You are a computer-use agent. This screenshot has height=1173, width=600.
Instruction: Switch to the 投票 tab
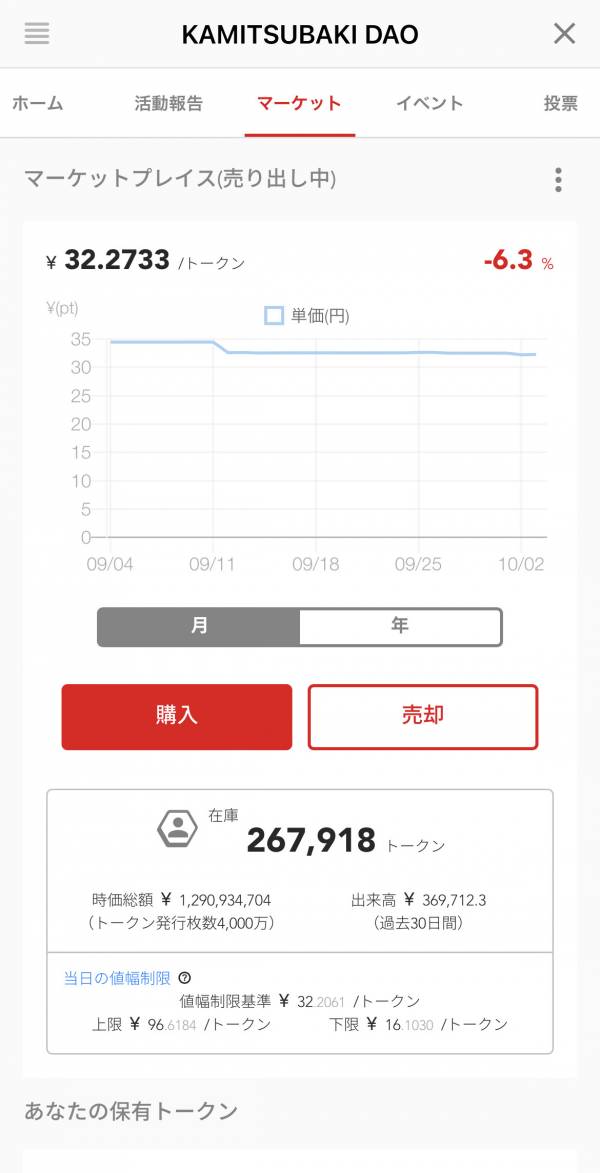tap(560, 103)
